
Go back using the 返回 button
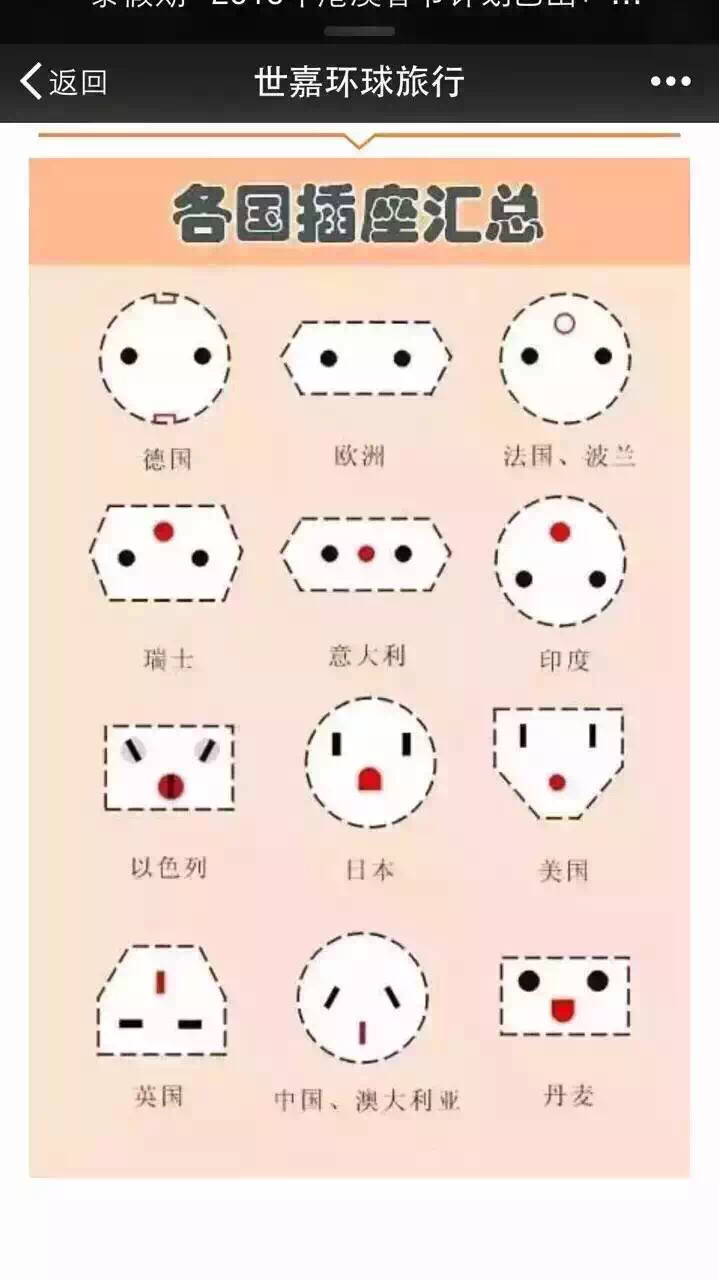coord(64,81)
